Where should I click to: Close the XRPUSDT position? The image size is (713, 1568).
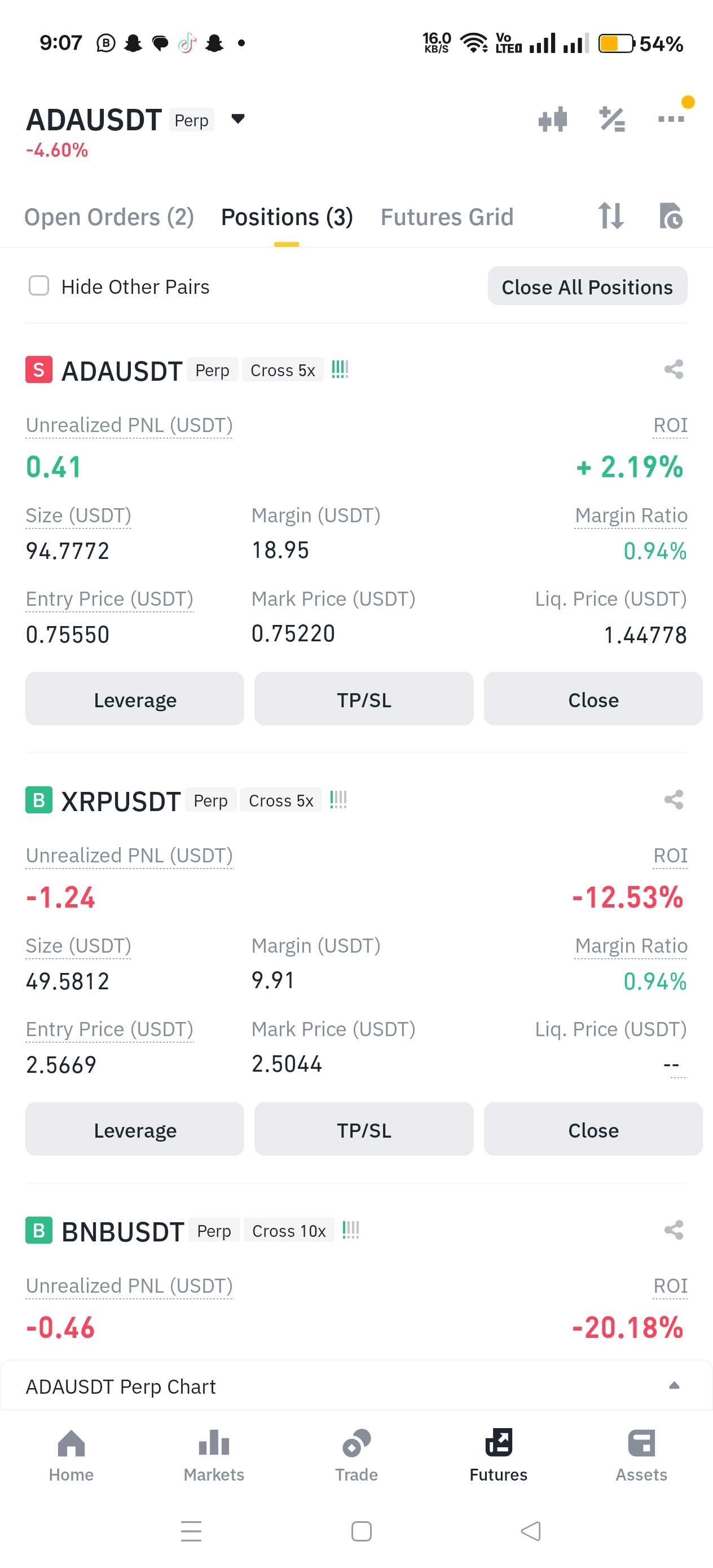tap(592, 1129)
